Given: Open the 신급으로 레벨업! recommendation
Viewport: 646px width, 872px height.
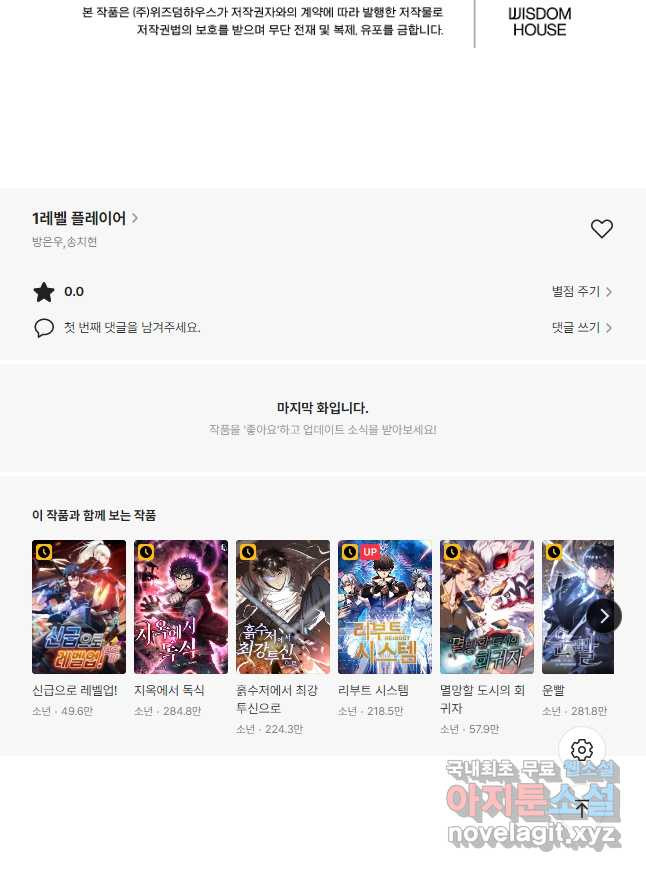Looking at the screenshot, I should 79,607.
